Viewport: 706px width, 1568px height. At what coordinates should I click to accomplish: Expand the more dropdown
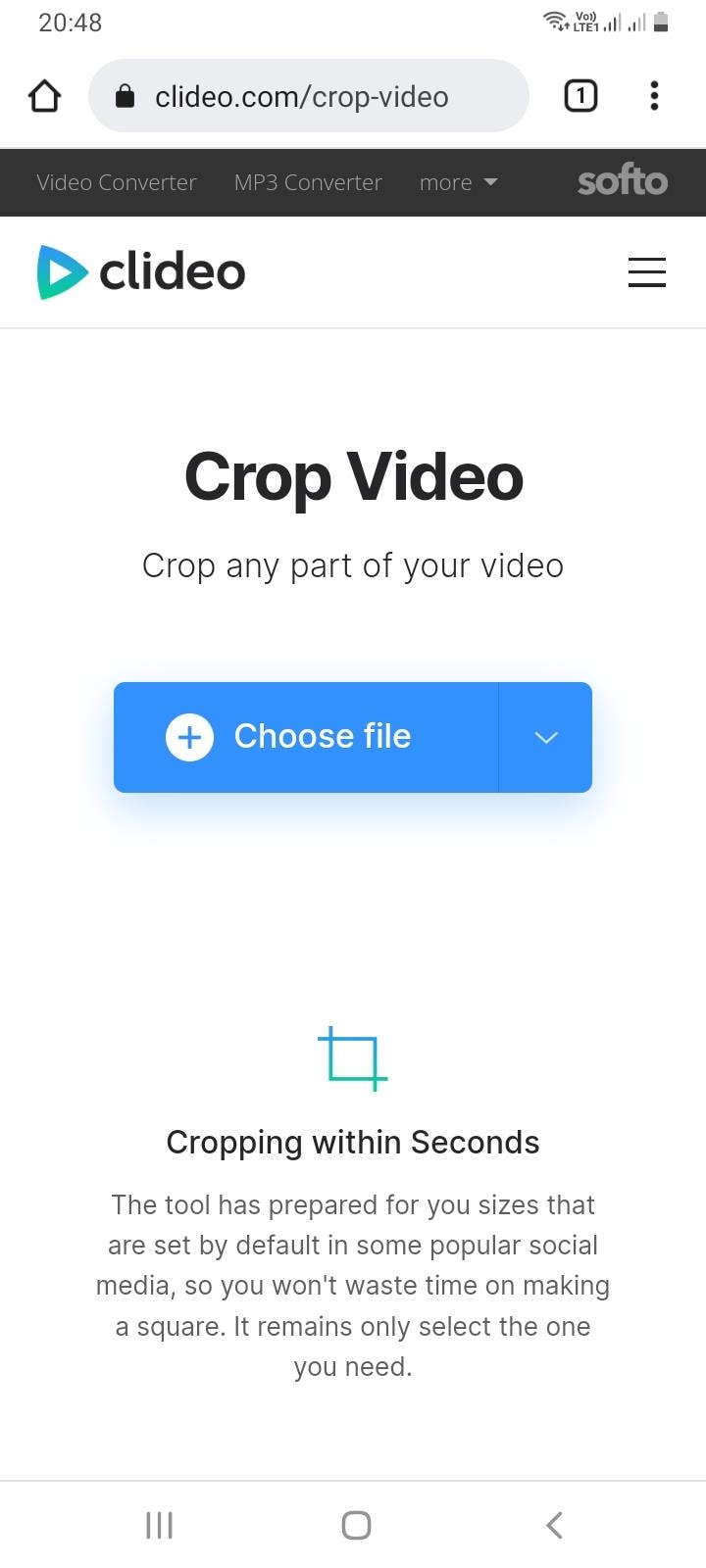458,182
